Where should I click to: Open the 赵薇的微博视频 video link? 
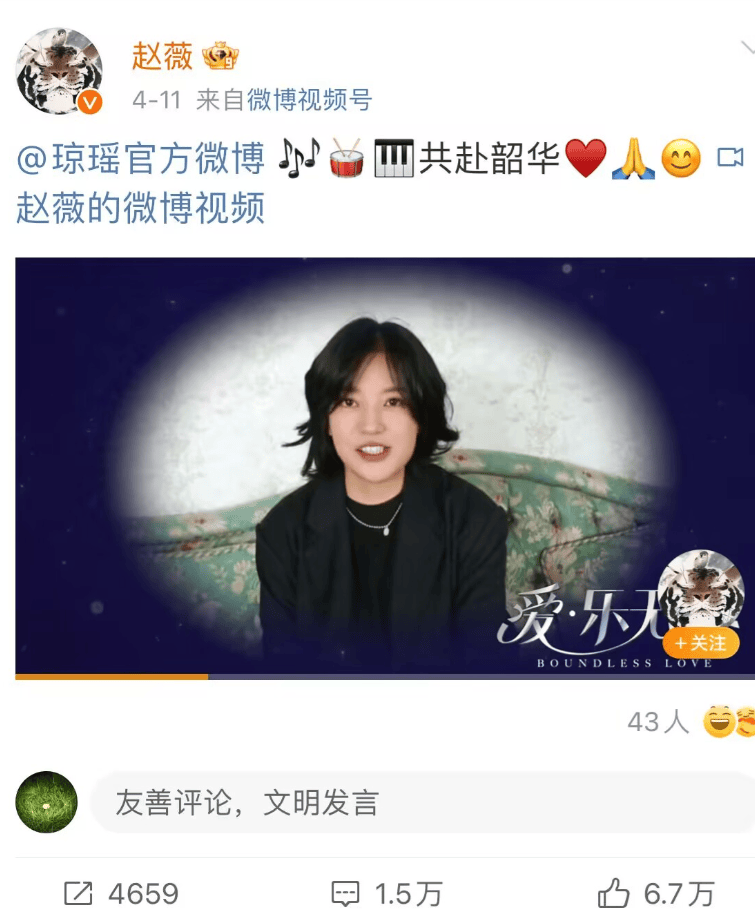140,209
